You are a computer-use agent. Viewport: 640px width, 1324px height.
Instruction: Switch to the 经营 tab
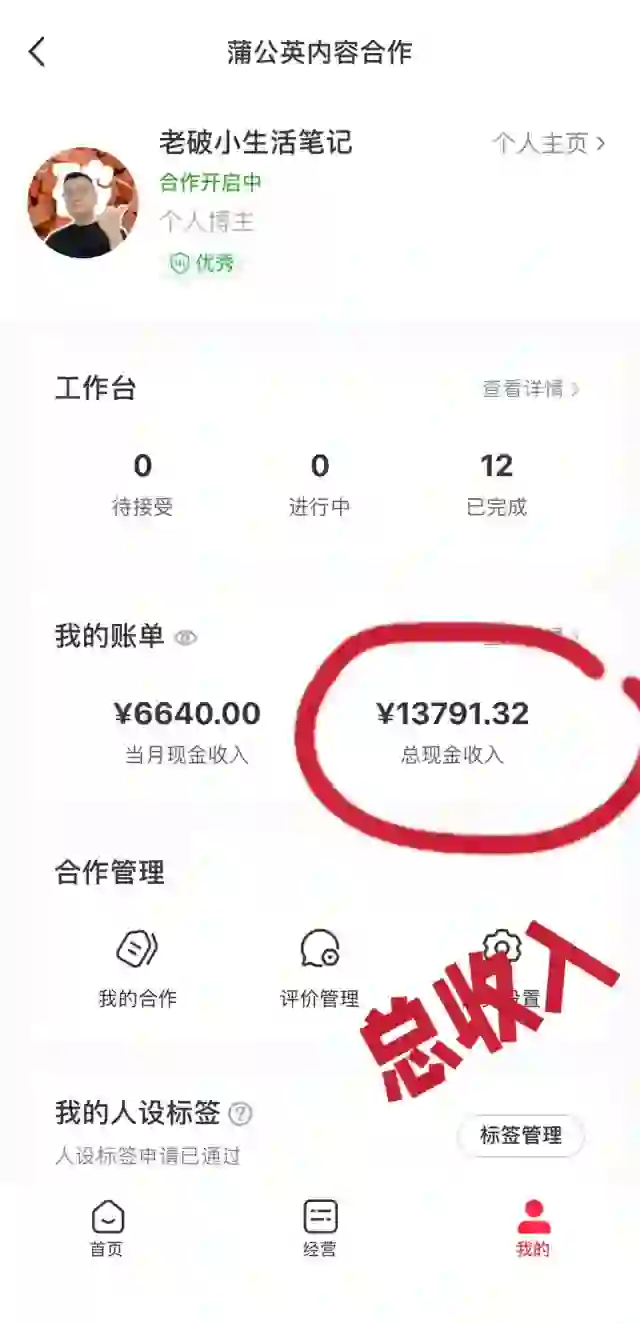[320, 1228]
